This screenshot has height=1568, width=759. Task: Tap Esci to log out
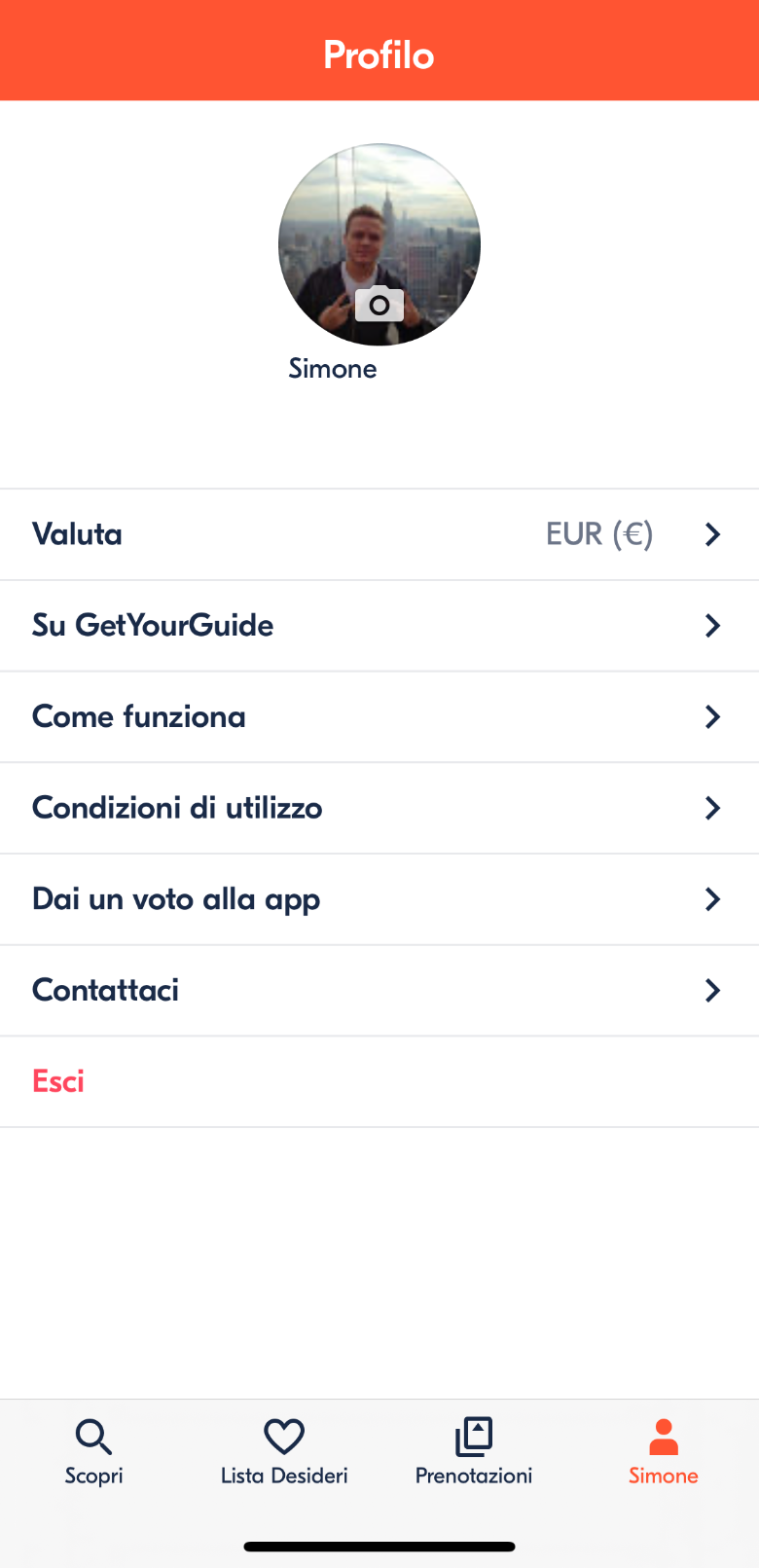(x=57, y=1080)
